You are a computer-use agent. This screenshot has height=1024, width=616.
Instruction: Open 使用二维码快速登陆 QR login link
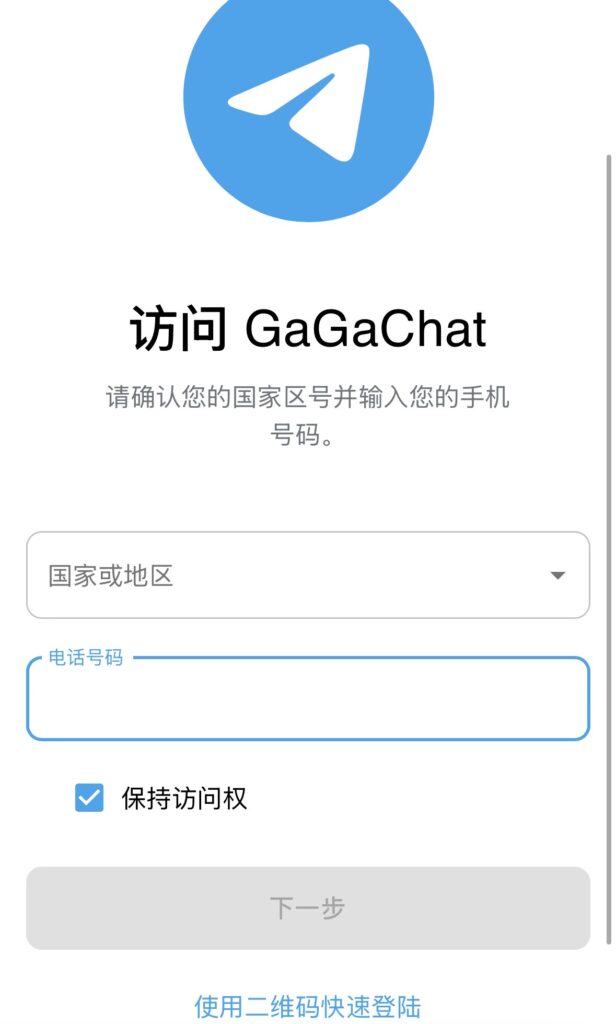coord(307,1005)
